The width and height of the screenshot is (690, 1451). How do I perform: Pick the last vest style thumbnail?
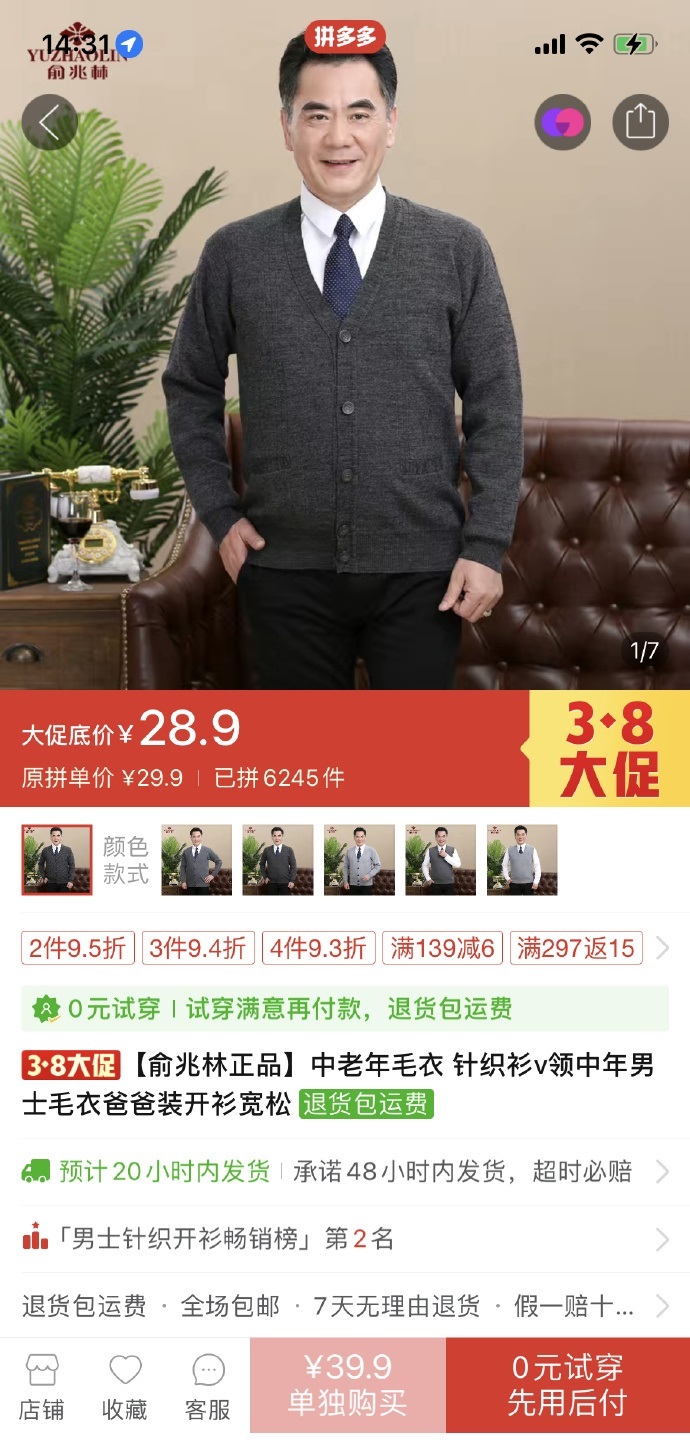coord(522,859)
